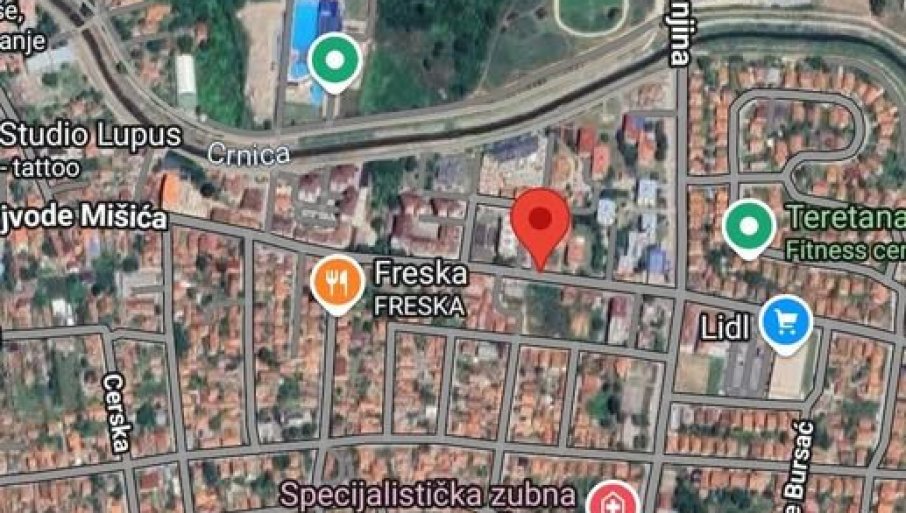Image resolution: width=906 pixels, height=513 pixels.
Task: Open the Studio Lupus tattoo place label
Action: (x=90, y=135)
